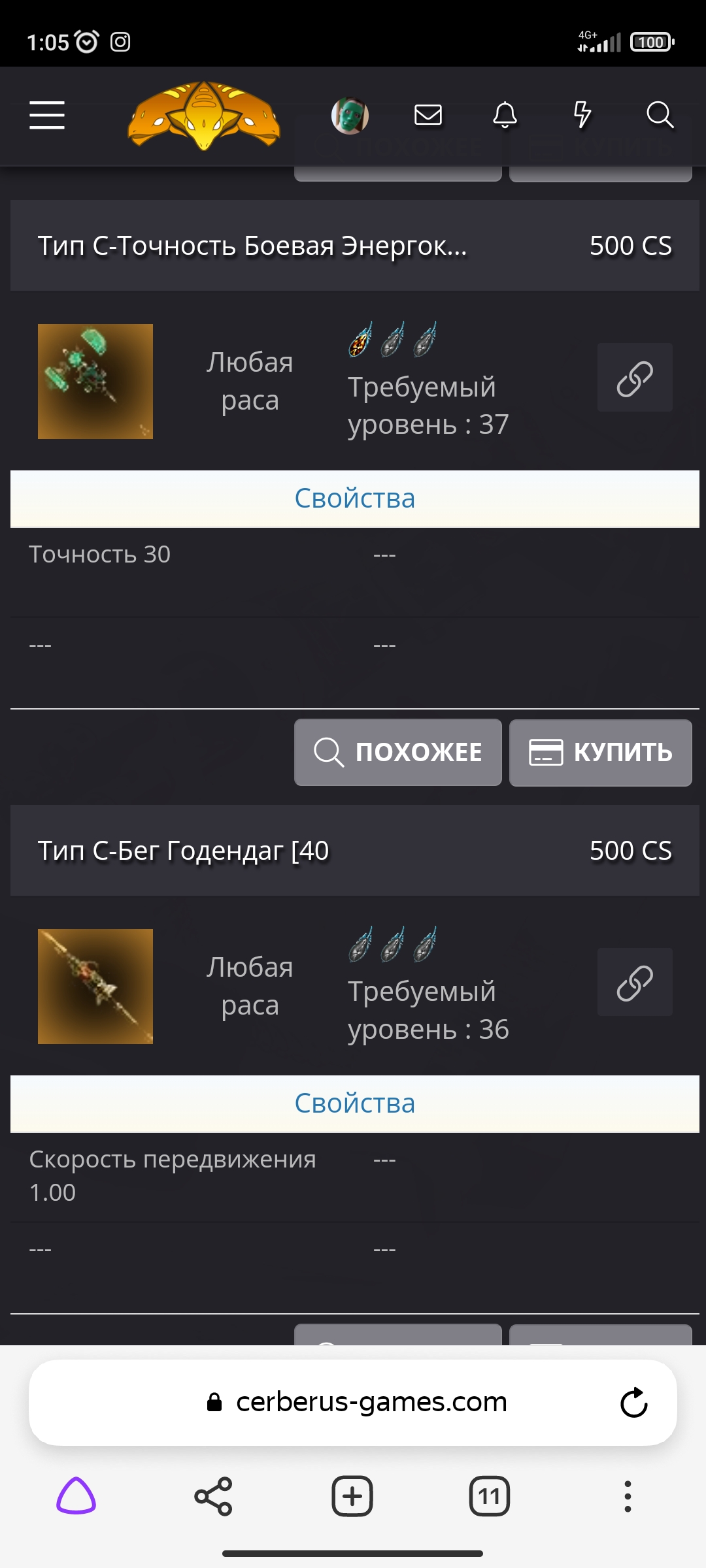Open the browser three-dot menu
This screenshot has width=706, height=1568.
tap(627, 1494)
